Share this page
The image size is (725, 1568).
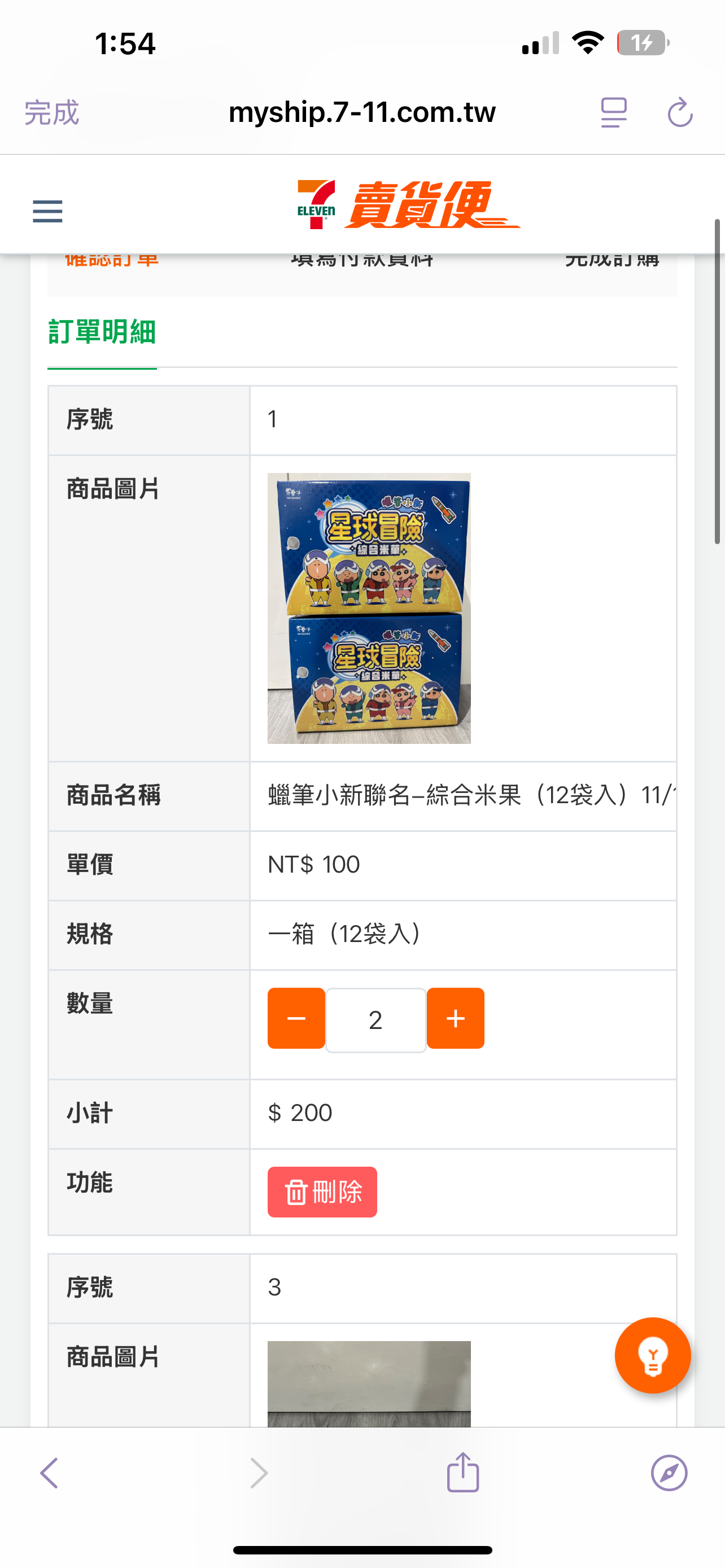(462, 1472)
